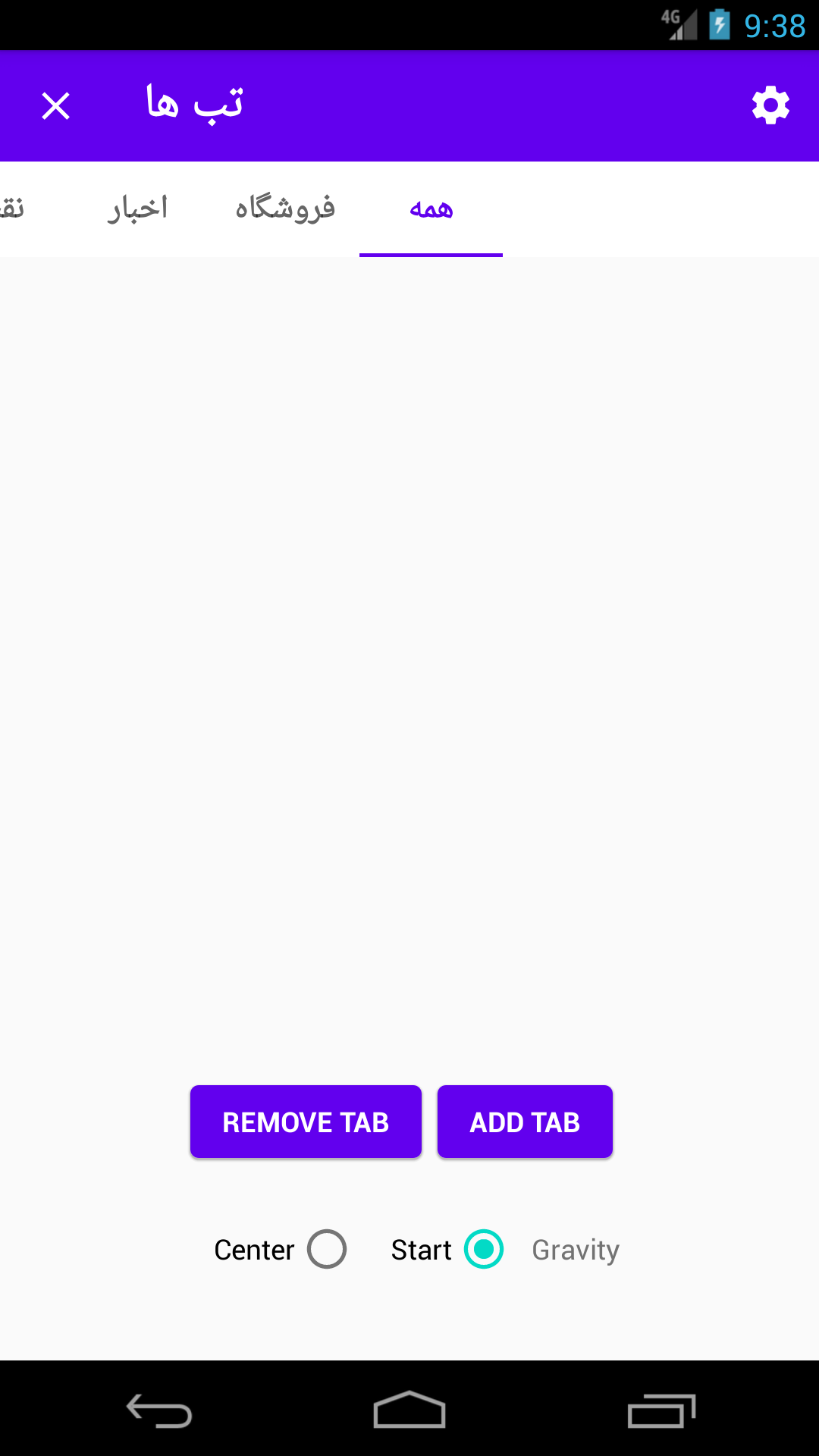Viewport: 819px width, 1456px height.
Task: Close the screen with the X icon
Action: [55, 106]
